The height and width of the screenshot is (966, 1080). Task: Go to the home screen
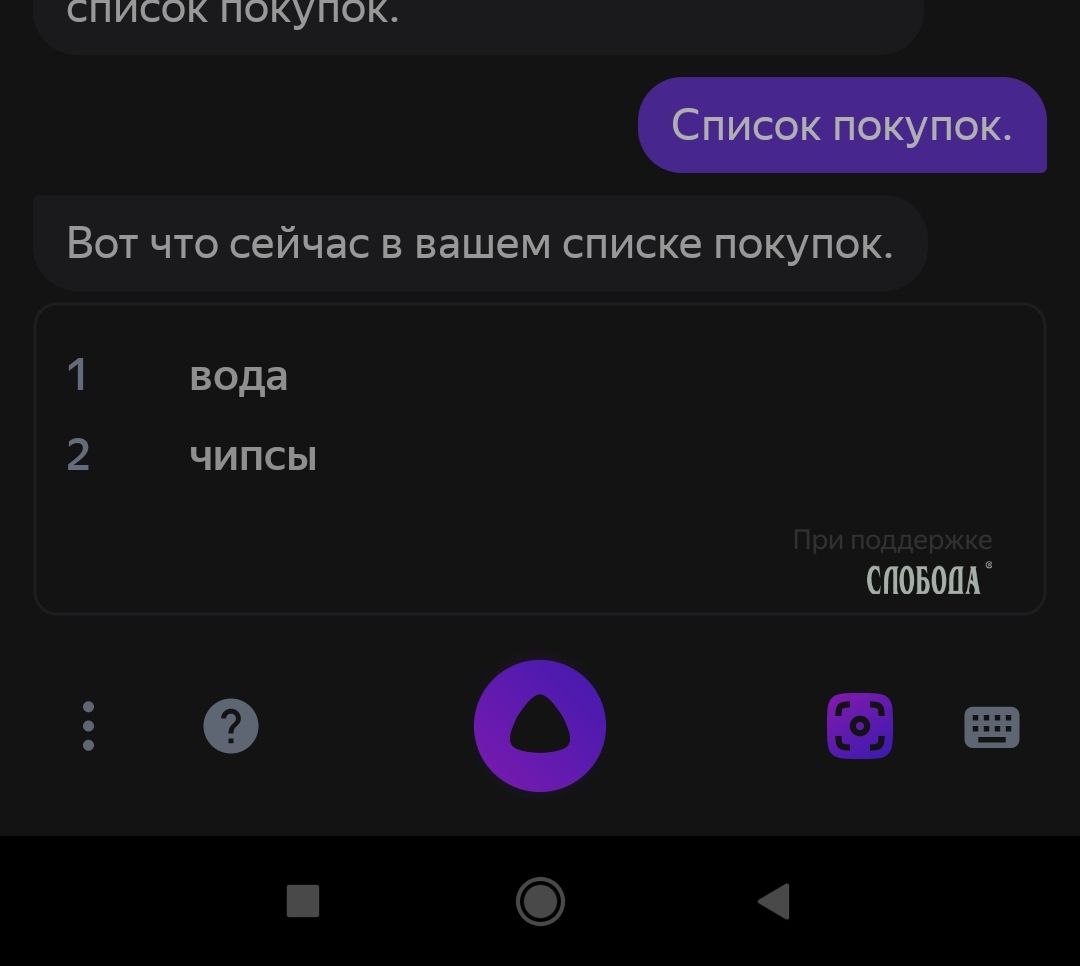point(540,901)
